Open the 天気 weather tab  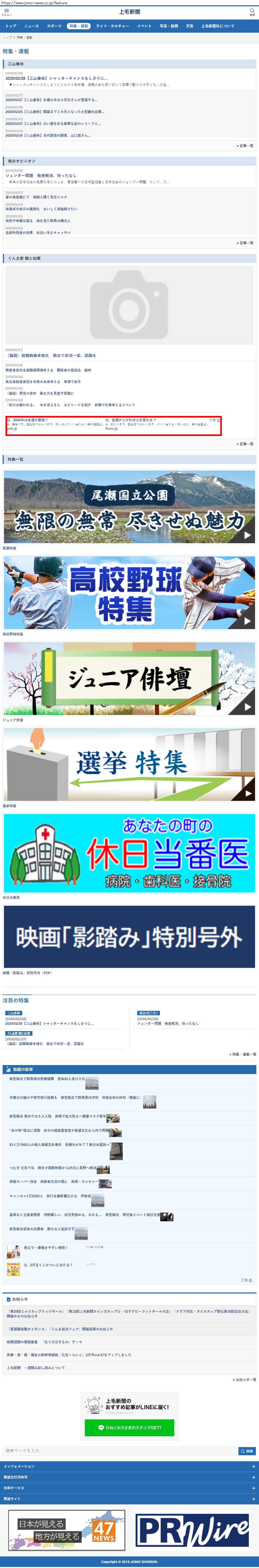point(189,26)
